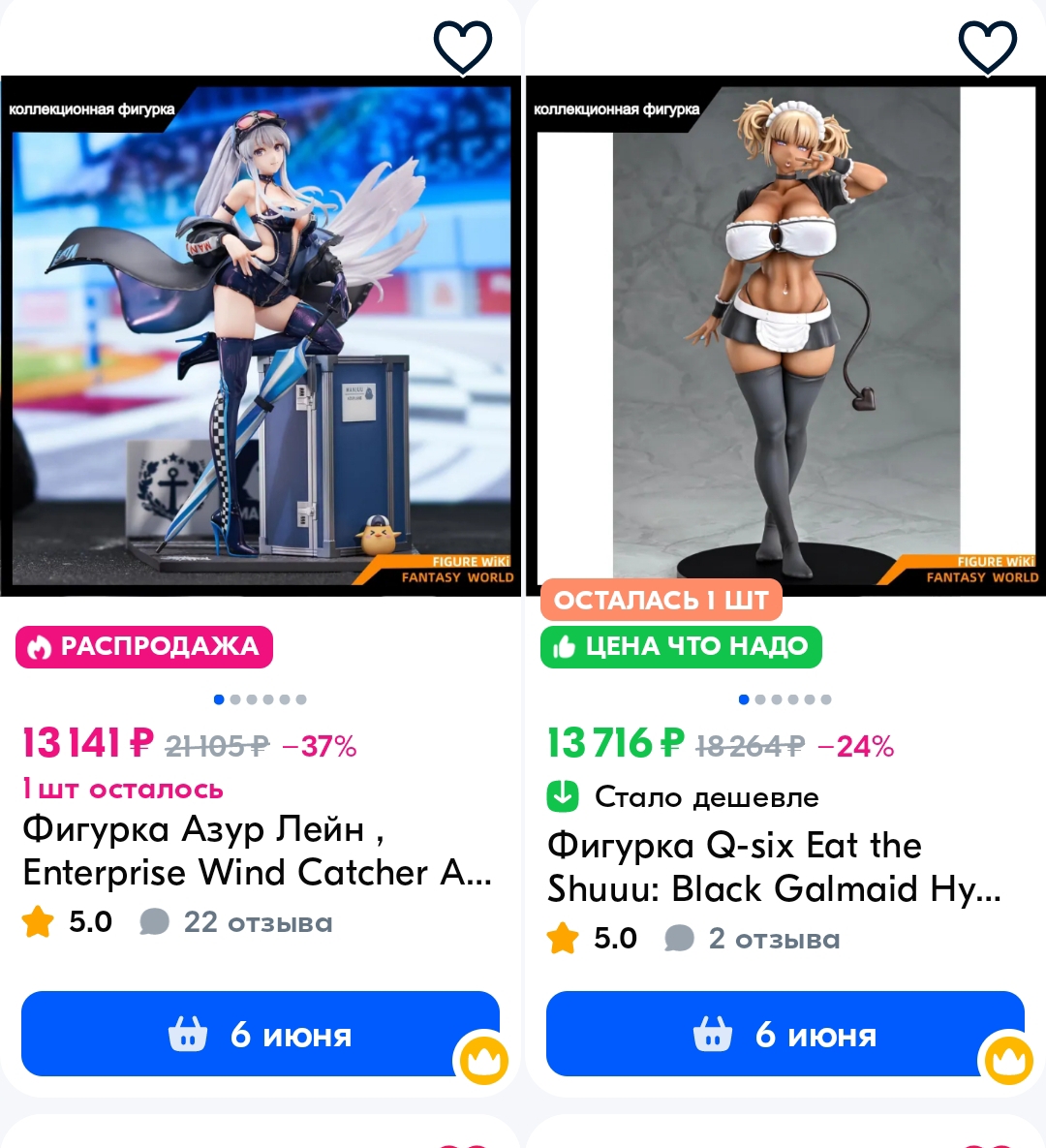
Task: Add Q-six Black Galmaid figure to cart
Action: pos(784,1034)
